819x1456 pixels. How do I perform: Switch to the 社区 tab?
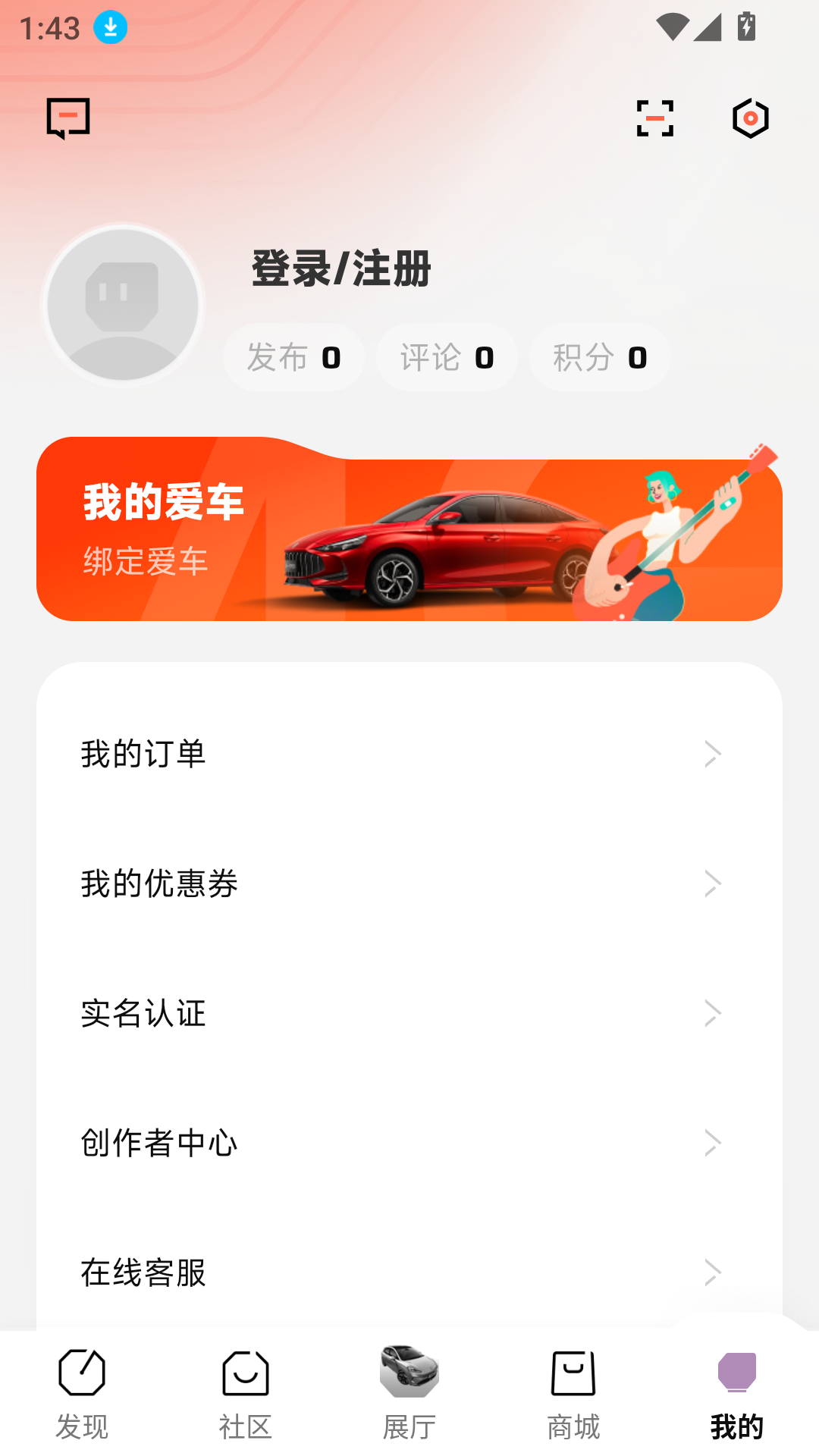246,1394
